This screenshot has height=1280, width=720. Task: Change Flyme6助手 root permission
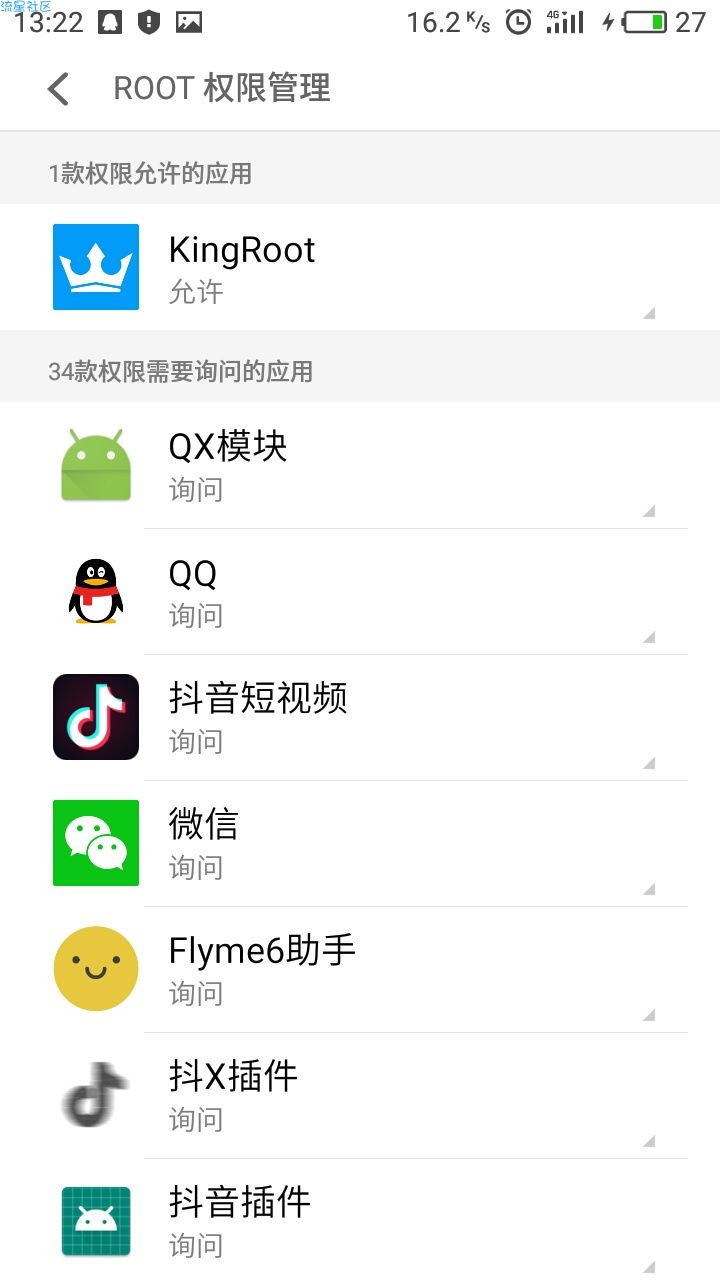point(360,969)
